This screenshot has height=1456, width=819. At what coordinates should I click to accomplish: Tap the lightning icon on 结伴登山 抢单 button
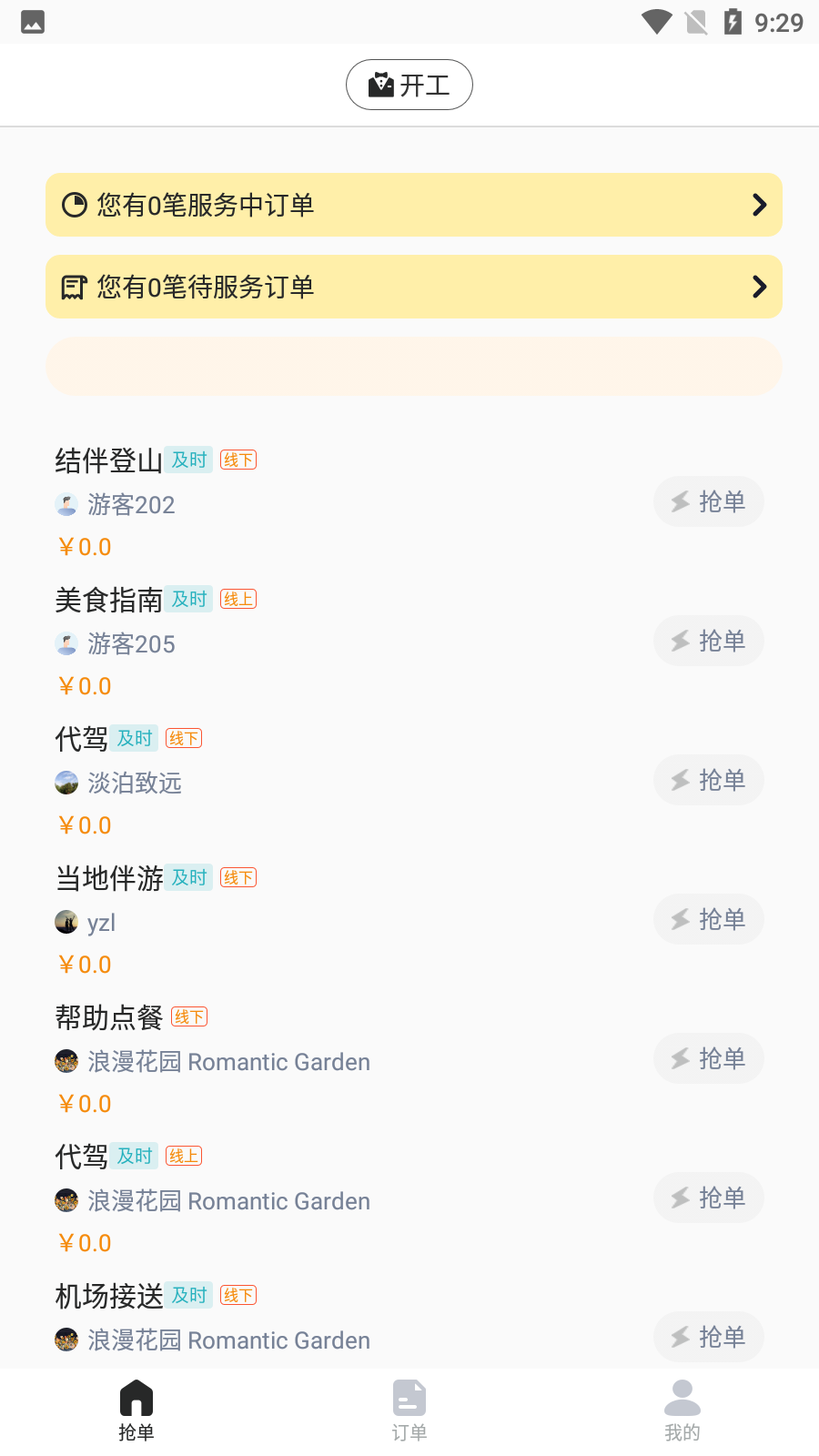click(681, 501)
